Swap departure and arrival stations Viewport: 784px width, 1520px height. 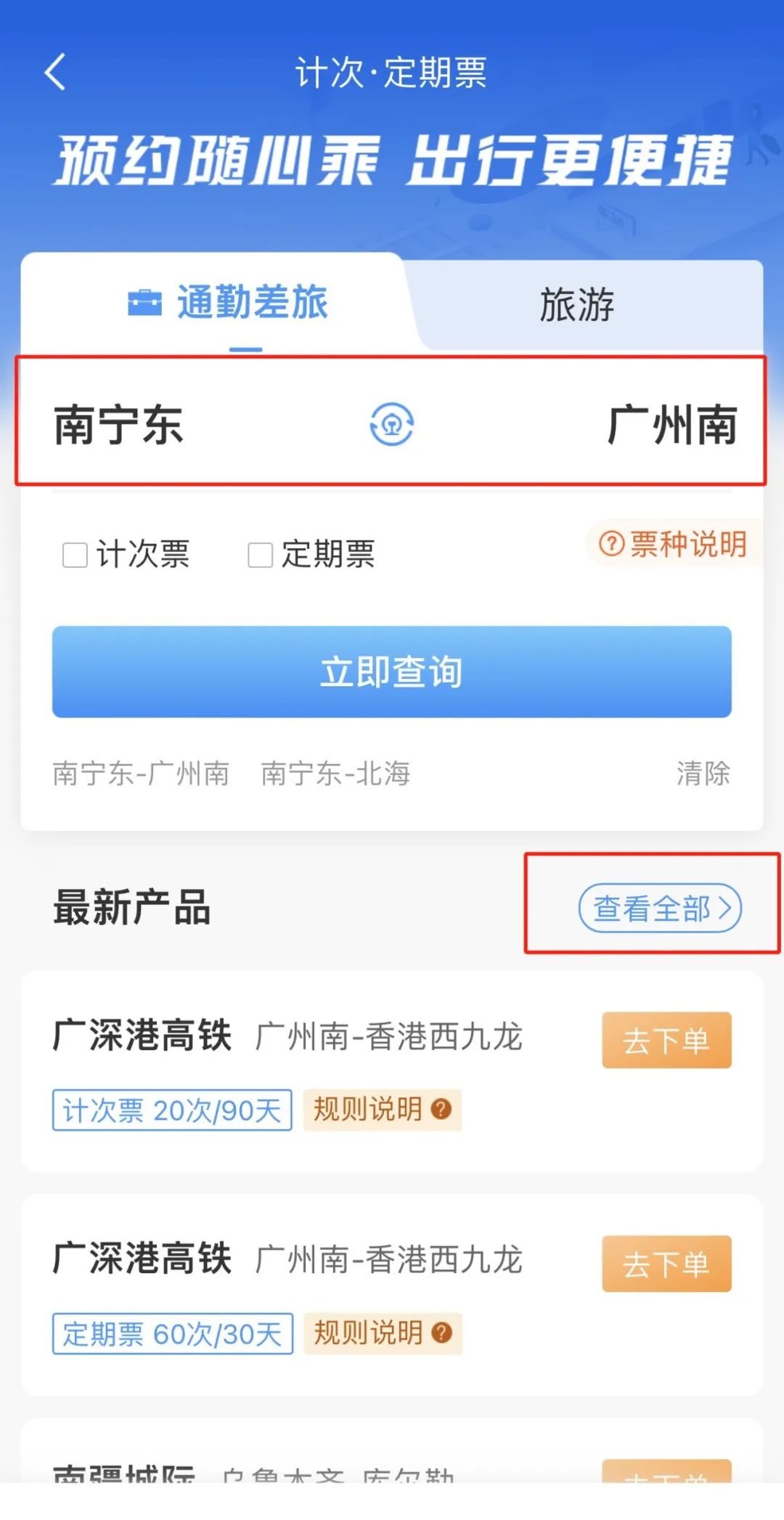(x=392, y=425)
